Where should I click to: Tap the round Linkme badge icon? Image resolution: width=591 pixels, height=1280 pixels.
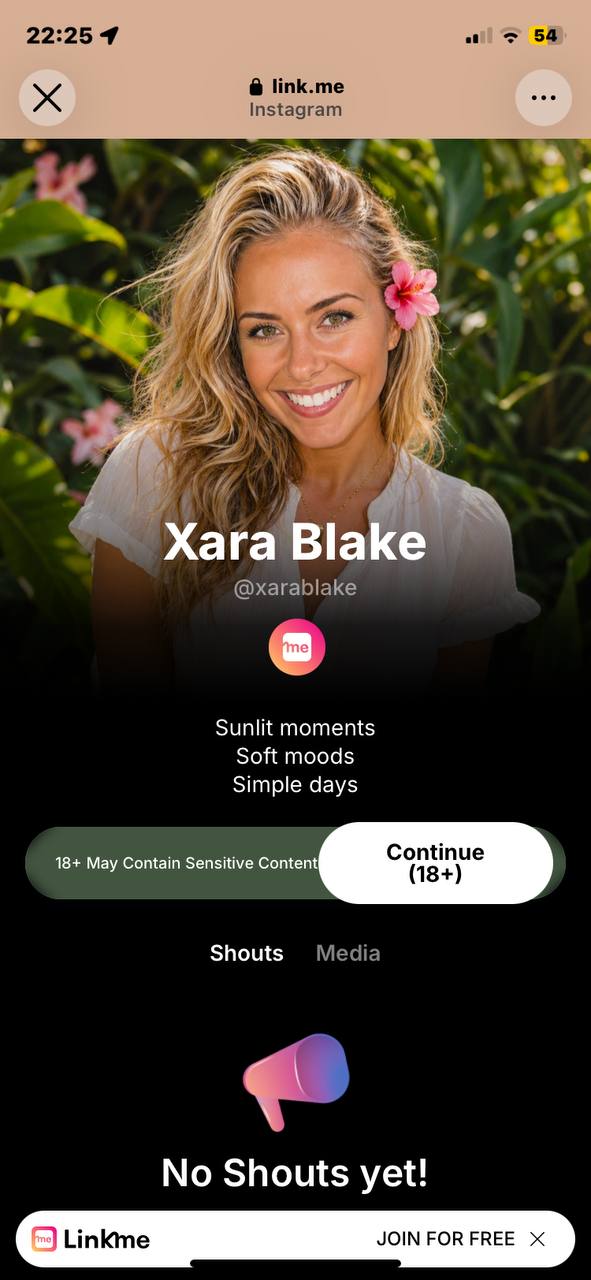(297, 647)
